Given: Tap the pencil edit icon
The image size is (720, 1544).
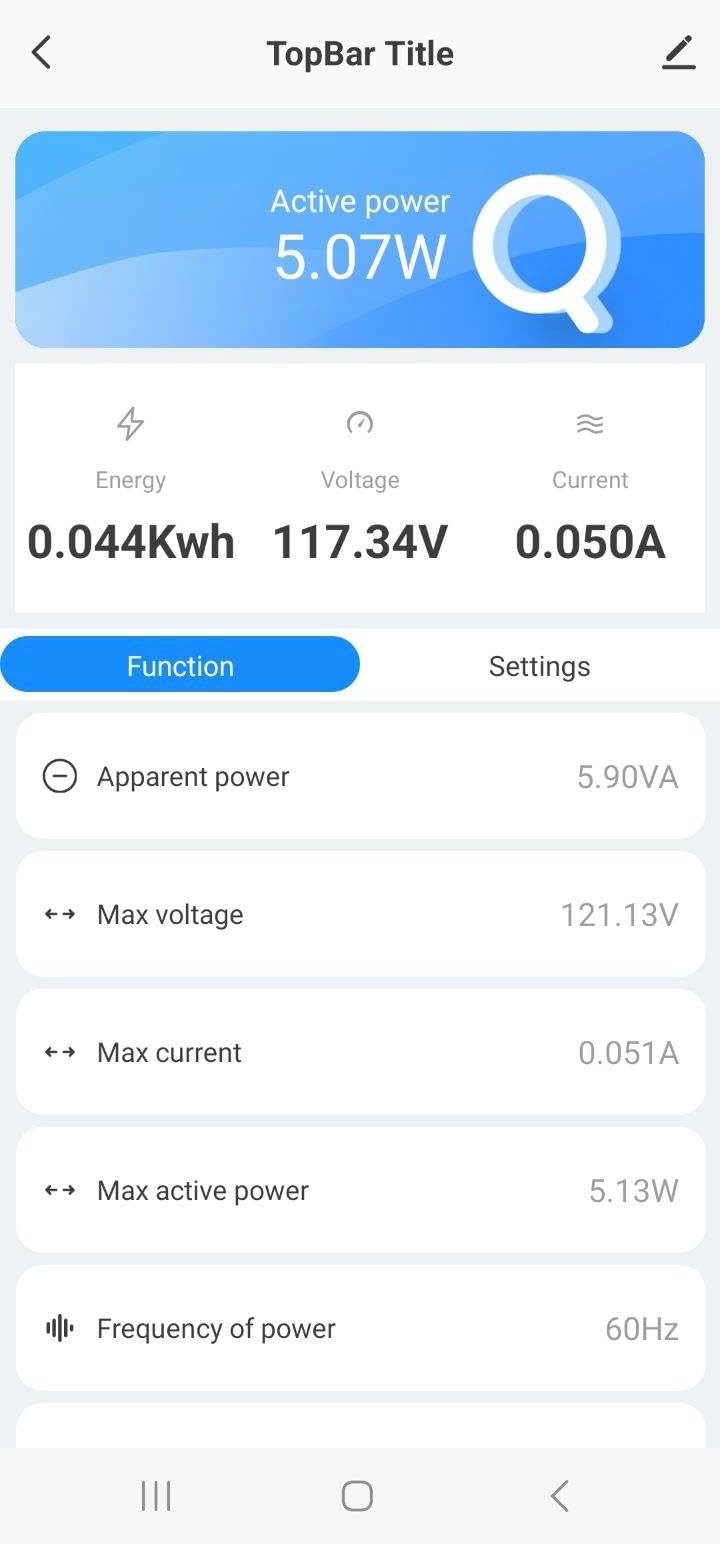Looking at the screenshot, I should pyautogui.click(x=679, y=52).
